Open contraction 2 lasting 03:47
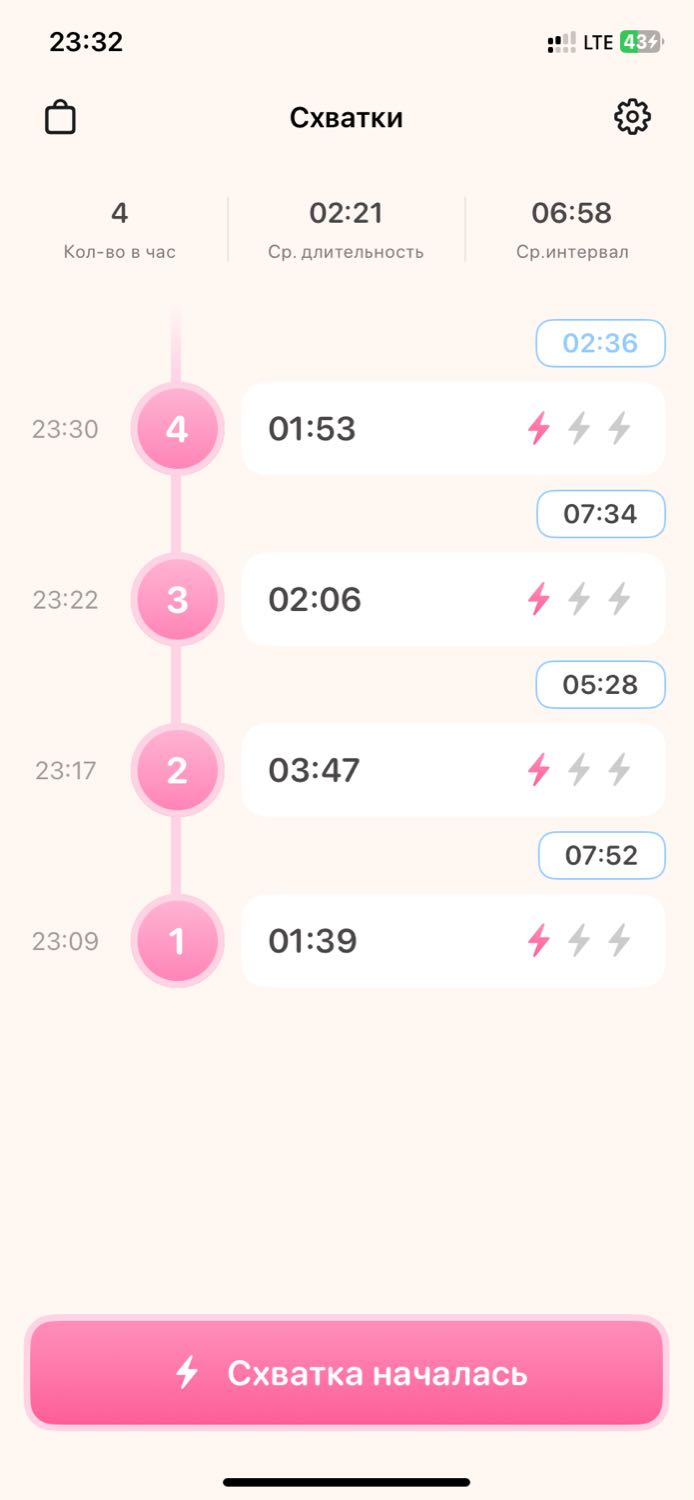The height and width of the screenshot is (1500, 694). click(453, 771)
